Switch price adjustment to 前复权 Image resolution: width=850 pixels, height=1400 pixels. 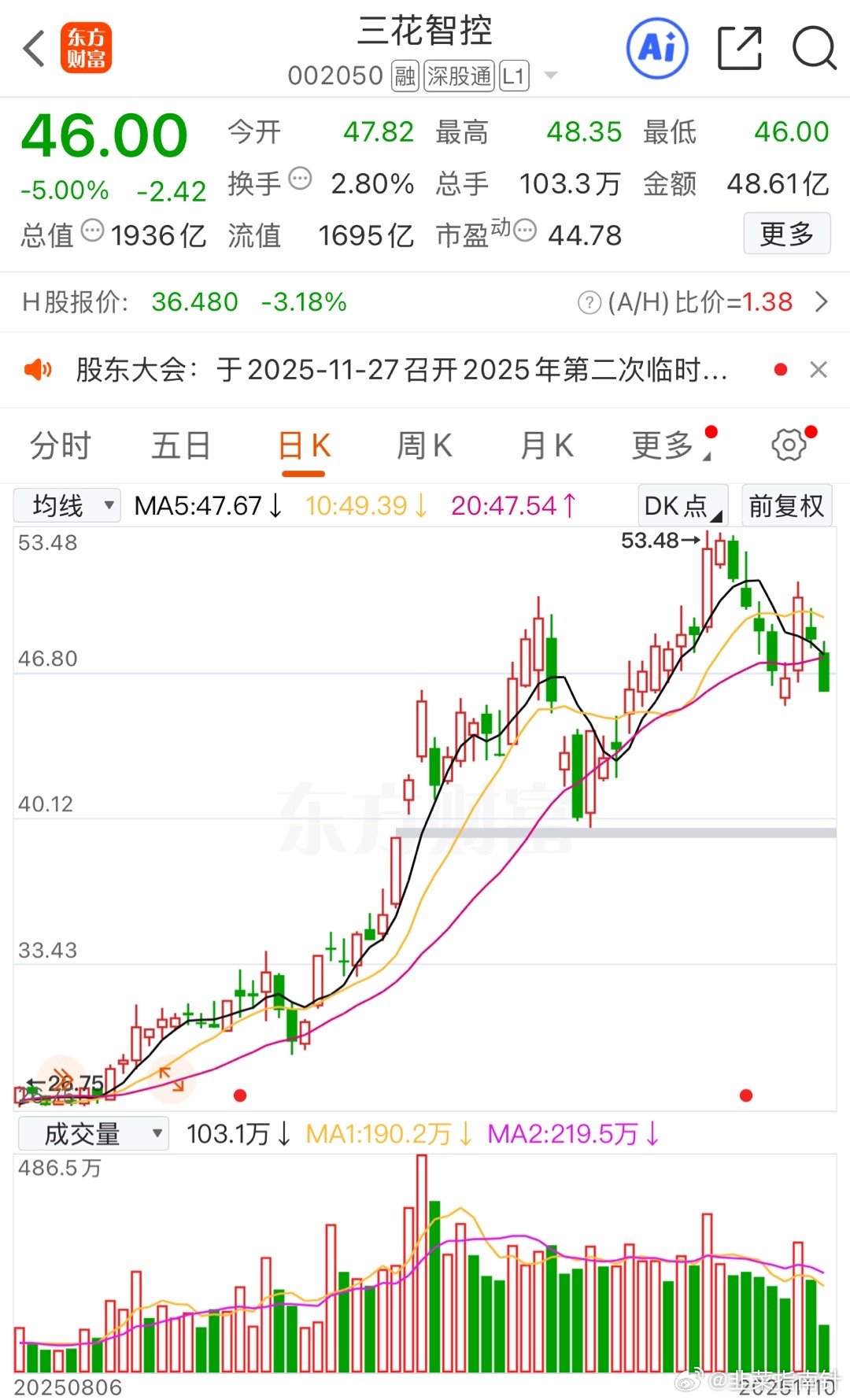coord(786,506)
